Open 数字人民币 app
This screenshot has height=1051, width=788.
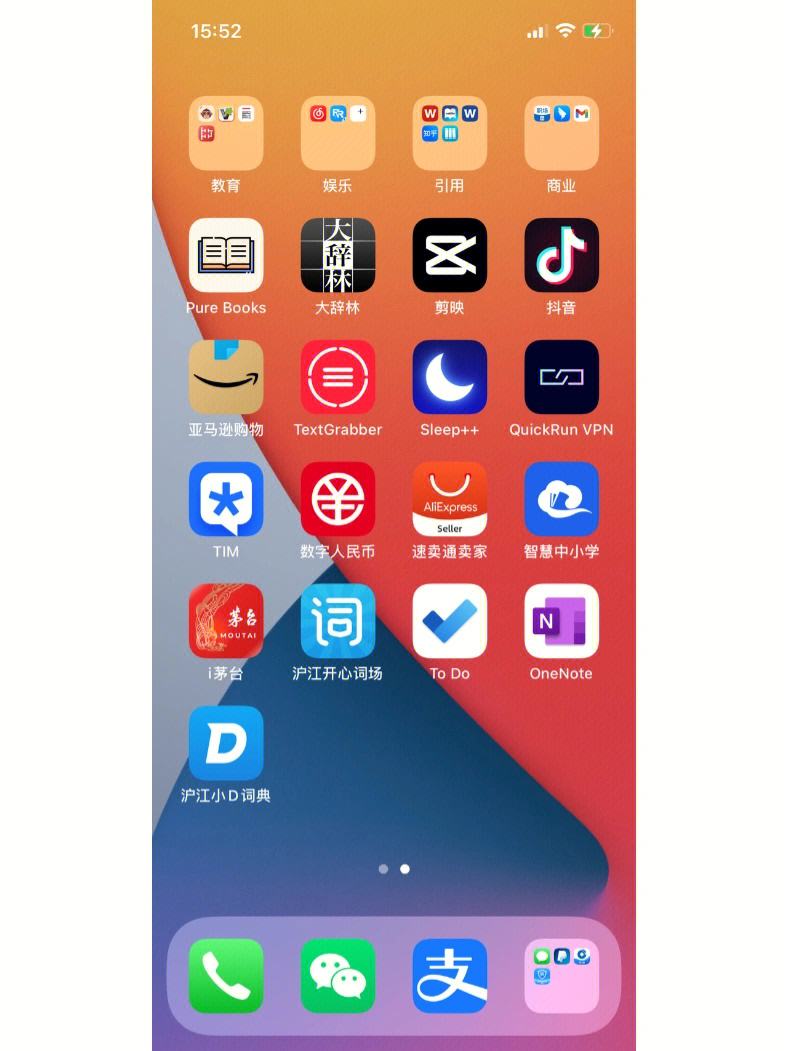pos(338,499)
